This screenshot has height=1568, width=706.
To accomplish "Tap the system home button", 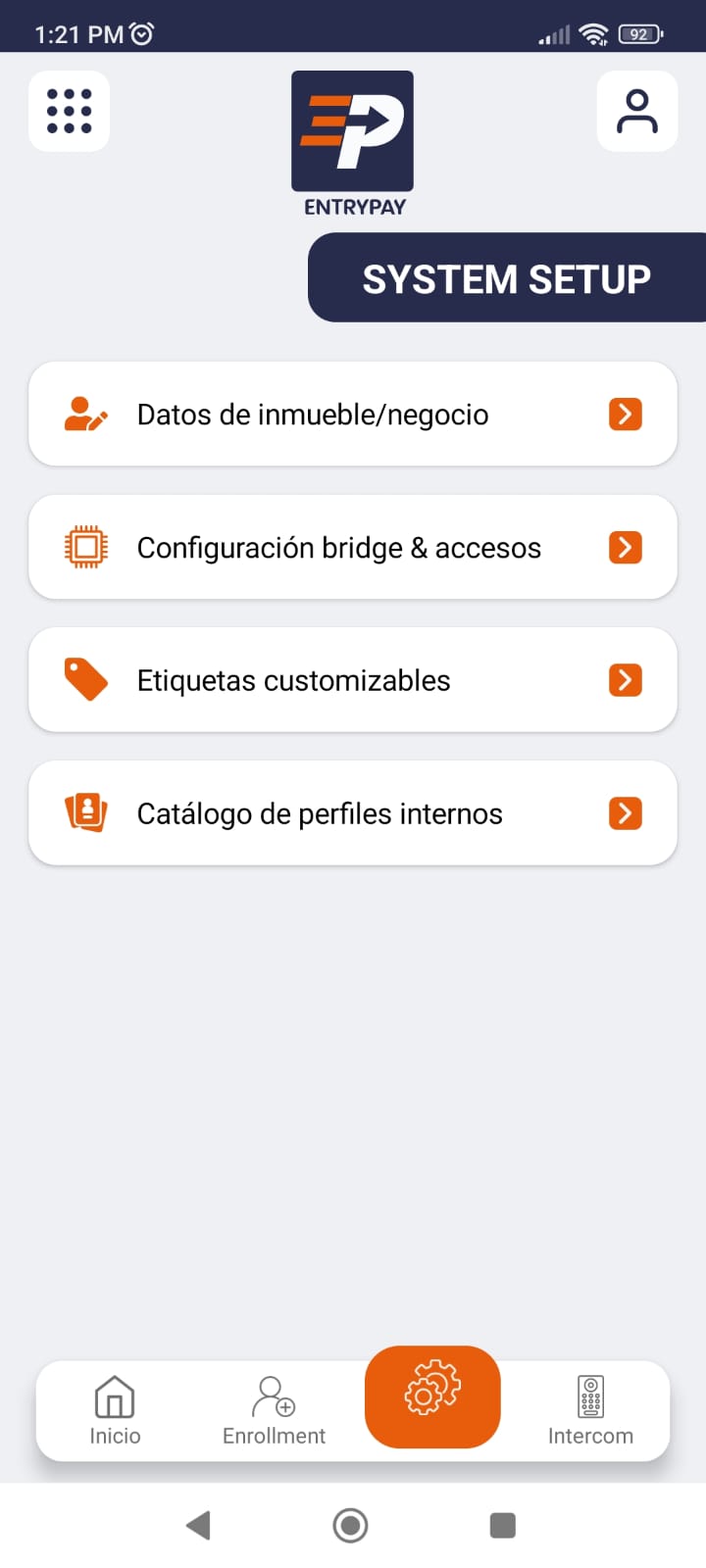I will tap(350, 1525).
